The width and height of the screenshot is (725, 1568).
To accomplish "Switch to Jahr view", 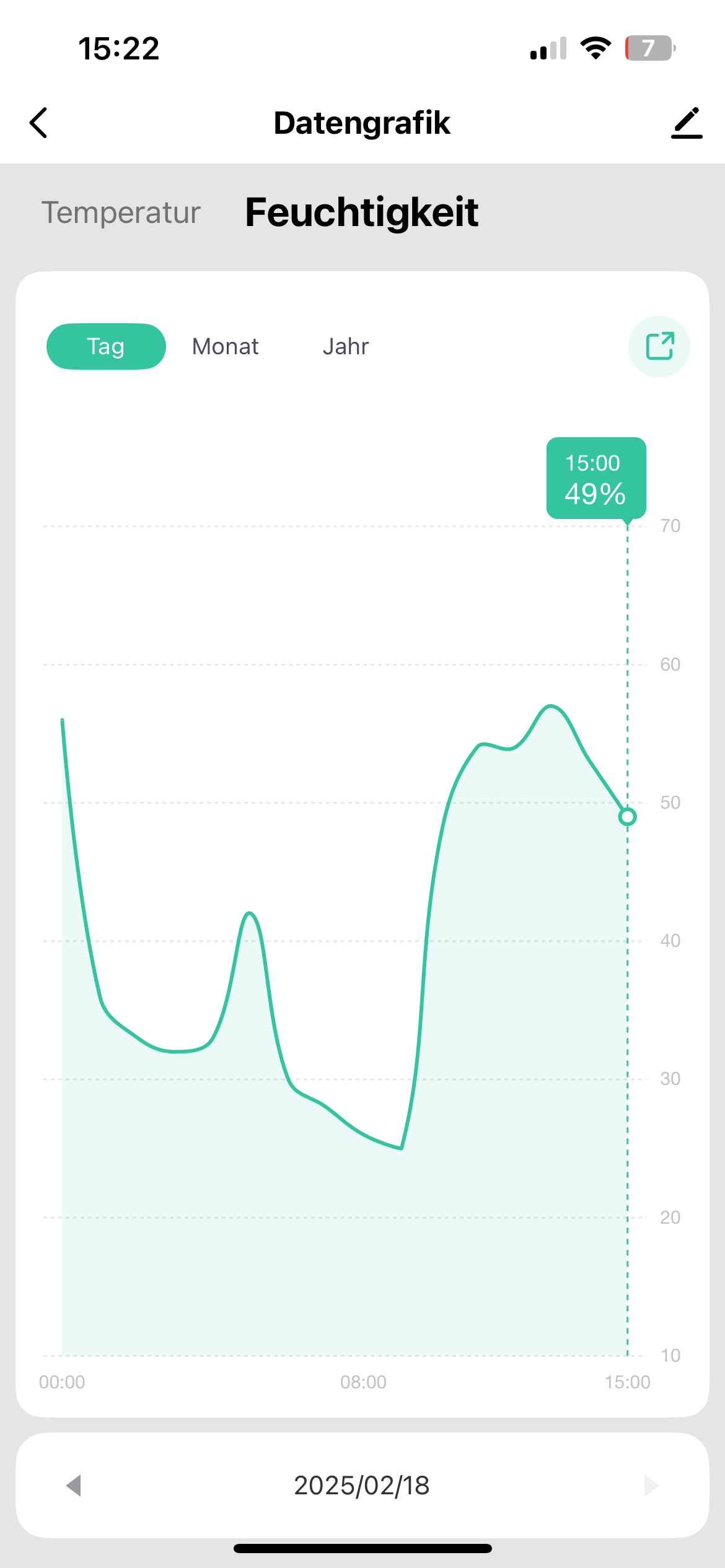I will coord(346,346).
